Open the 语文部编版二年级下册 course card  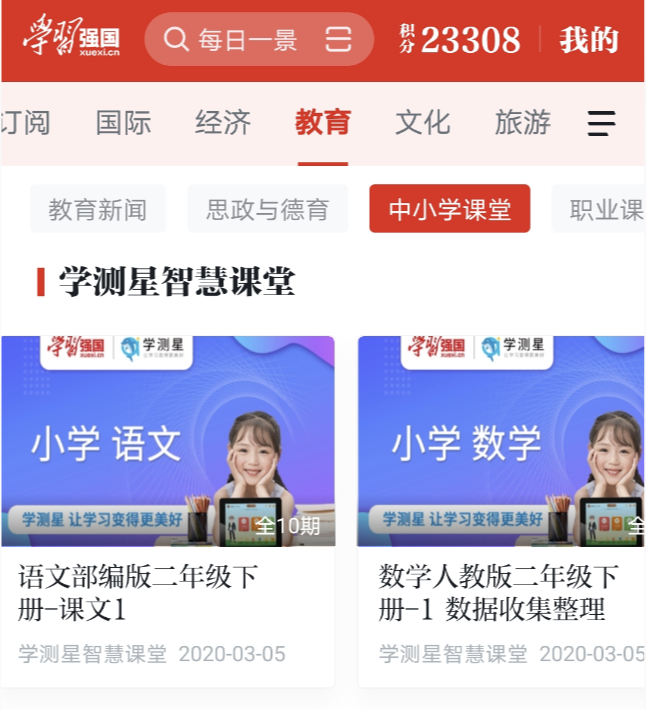point(167,510)
